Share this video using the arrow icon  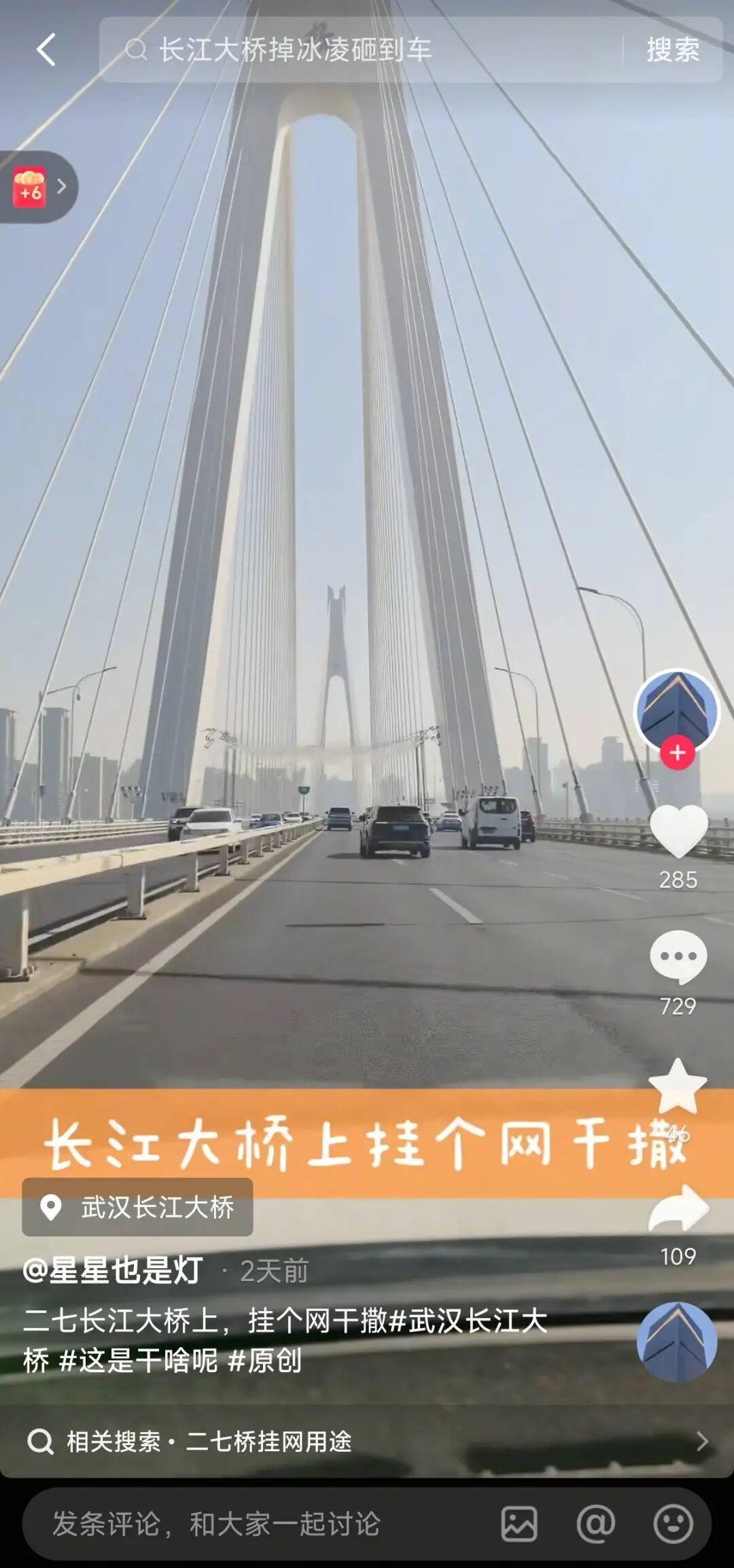678,1210
